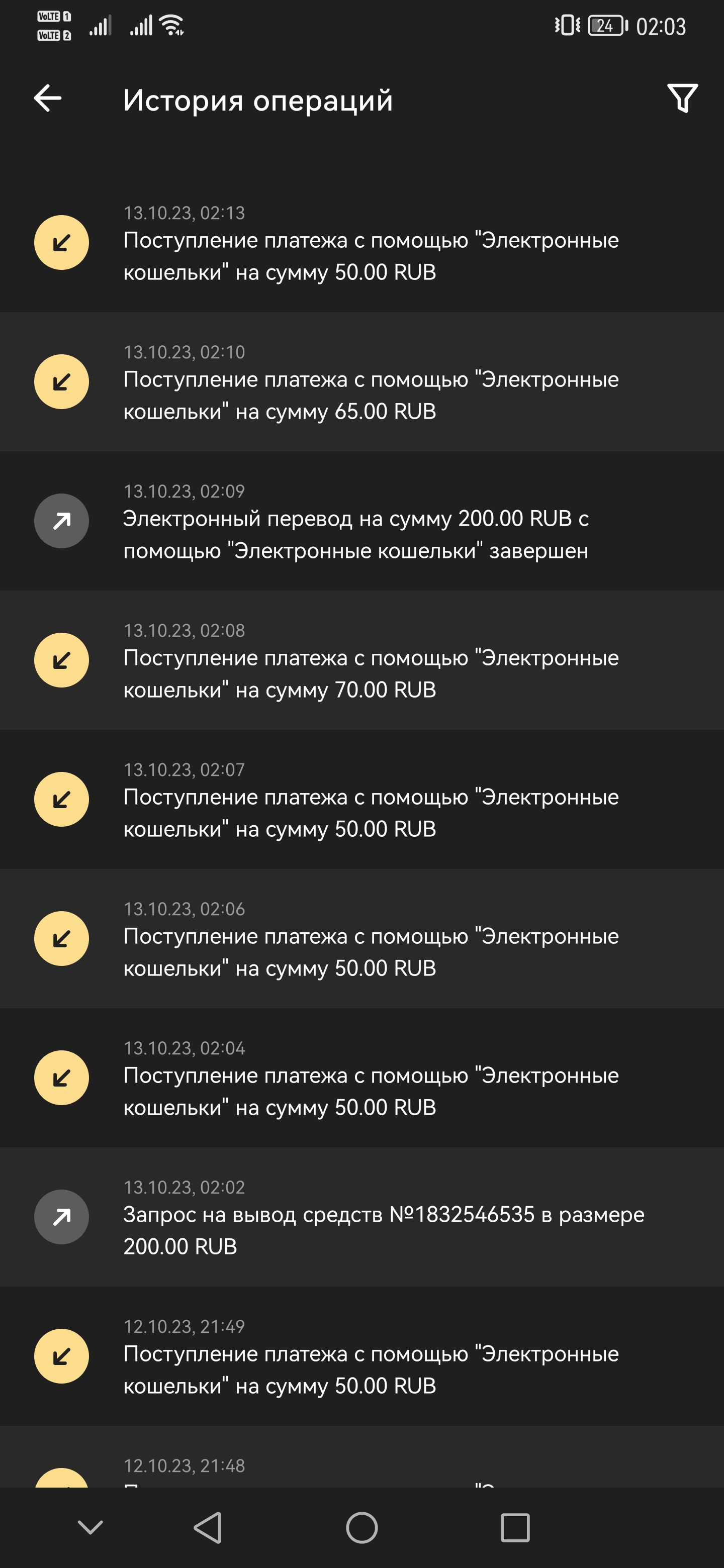
Task: Open the 12.10.23 21:49 payment entry
Action: pyautogui.click(x=361, y=1357)
